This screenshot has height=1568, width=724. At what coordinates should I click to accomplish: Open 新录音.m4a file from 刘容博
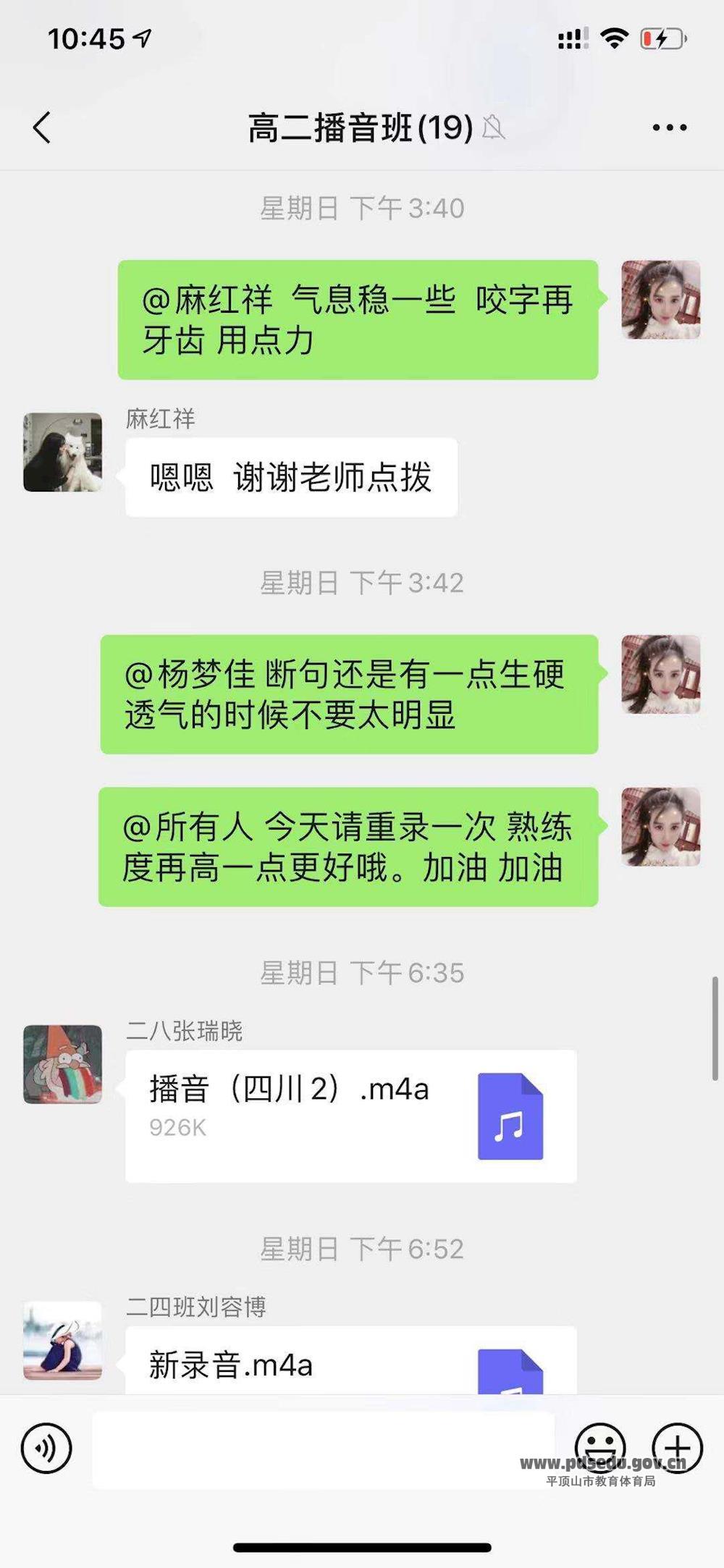point(350,1362)
